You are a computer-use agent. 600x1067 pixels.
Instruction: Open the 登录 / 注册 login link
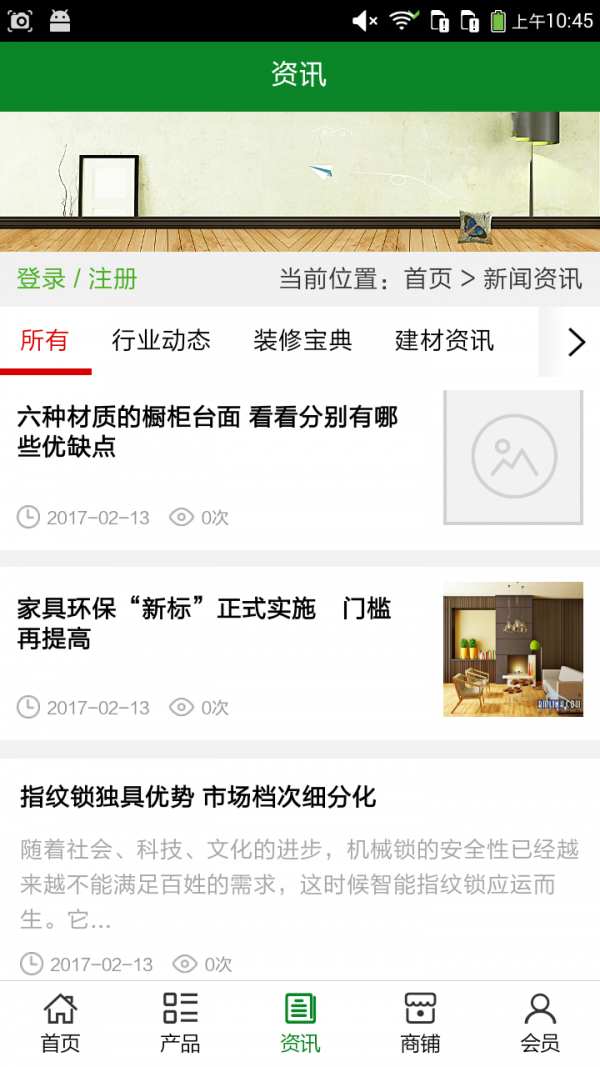77,279
